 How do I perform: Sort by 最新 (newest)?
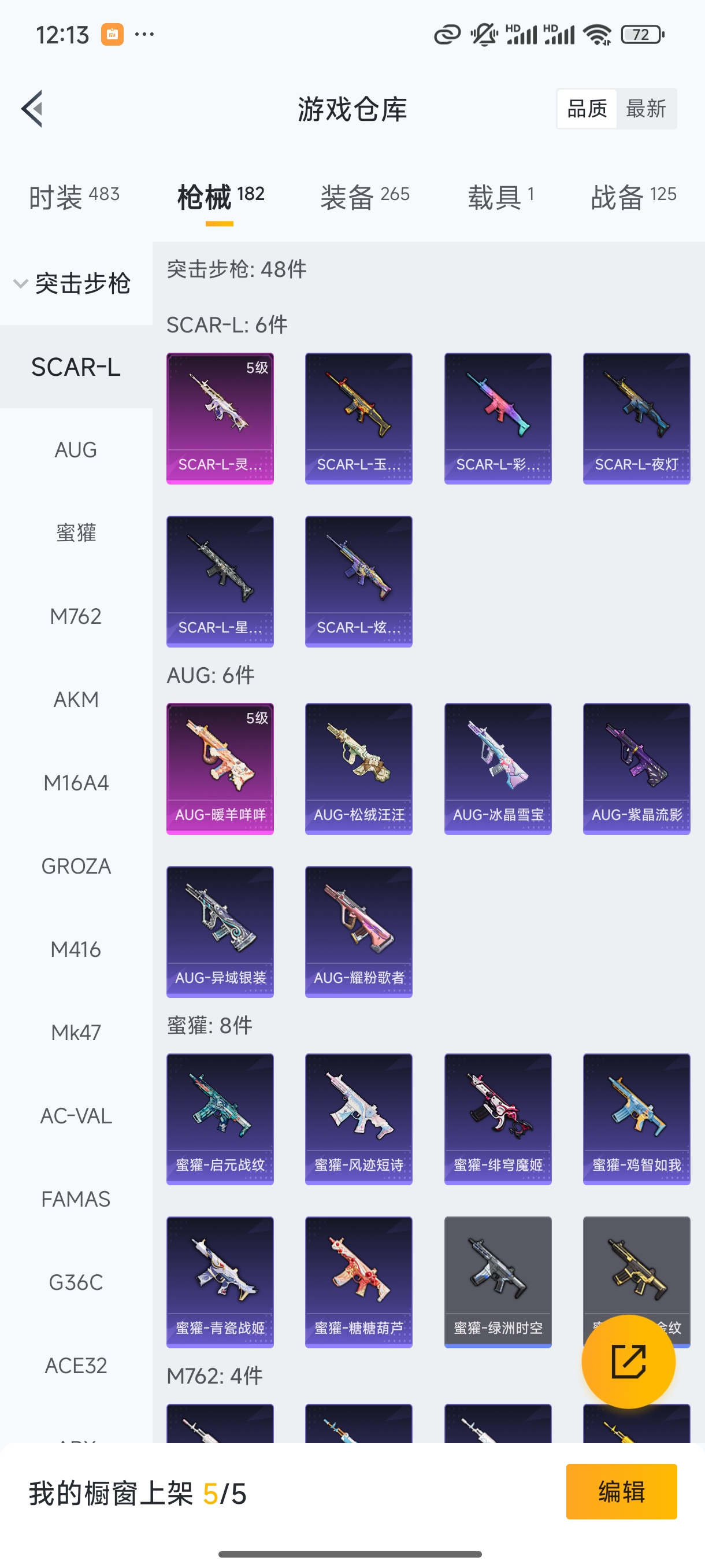coord(645,109)
